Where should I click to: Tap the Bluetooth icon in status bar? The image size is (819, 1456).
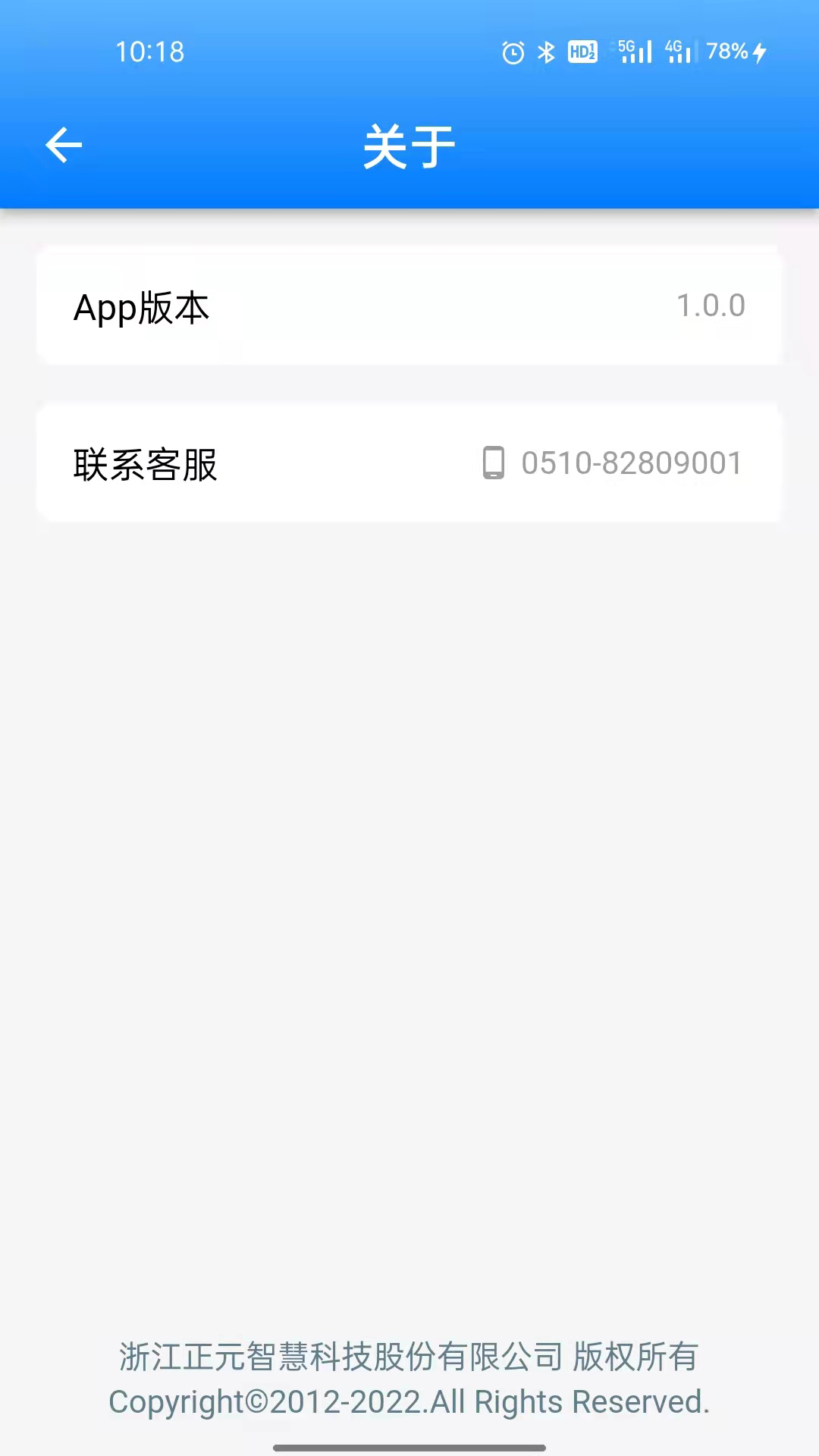(548, 51)
